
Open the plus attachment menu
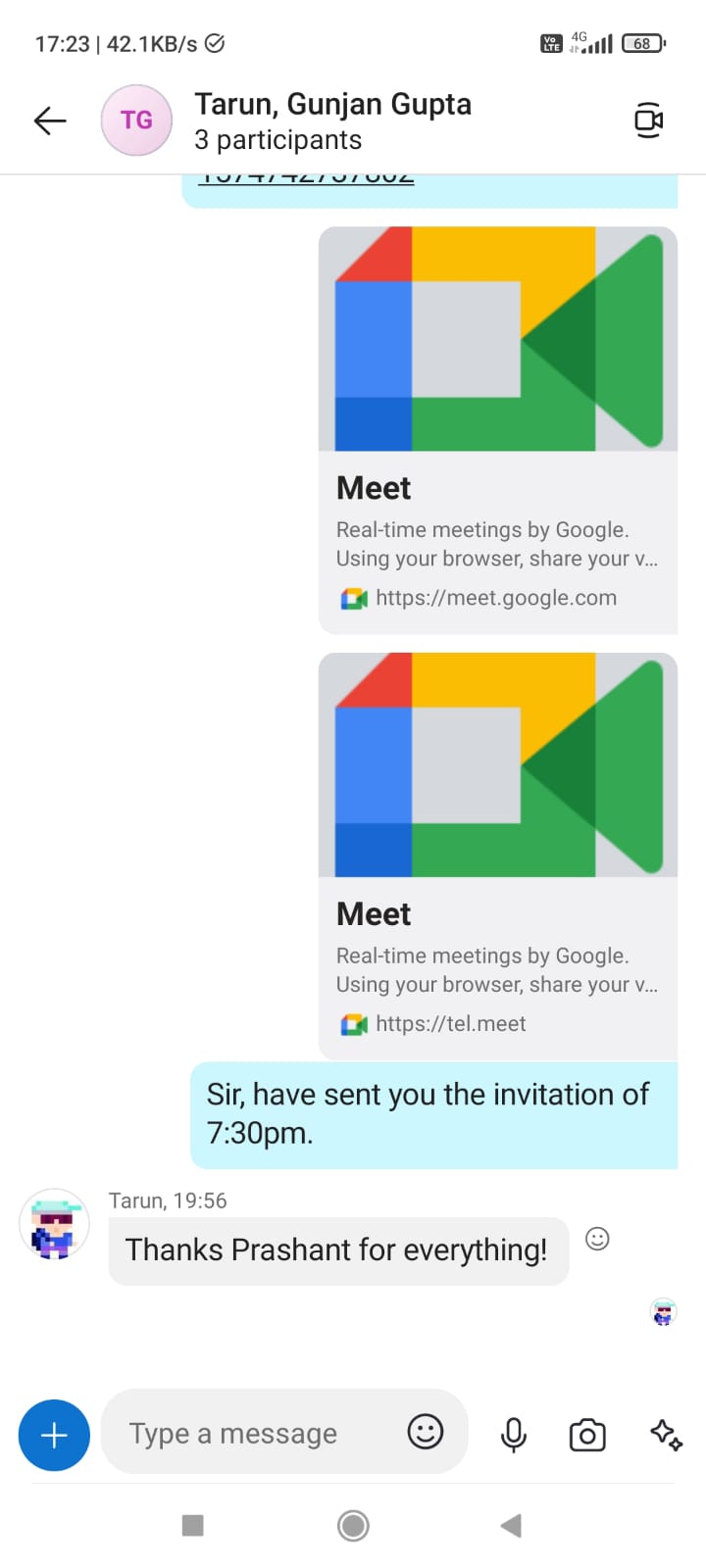pyautogui.click(x=54, y=1436)
